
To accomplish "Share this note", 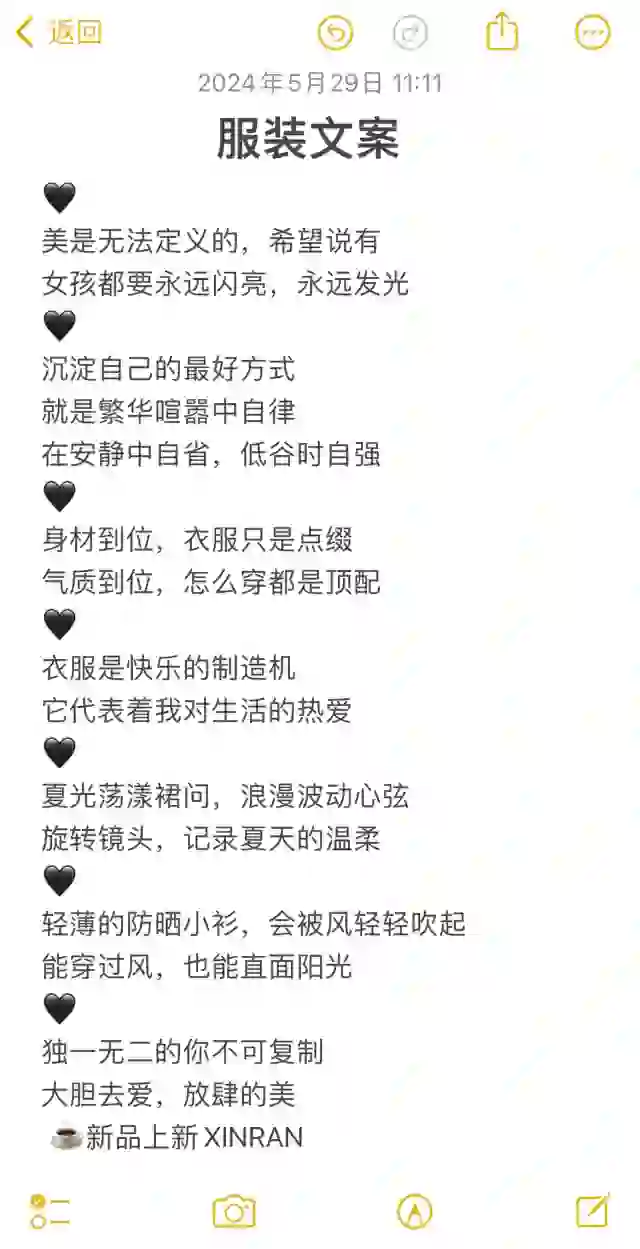I will pos(502,32).
